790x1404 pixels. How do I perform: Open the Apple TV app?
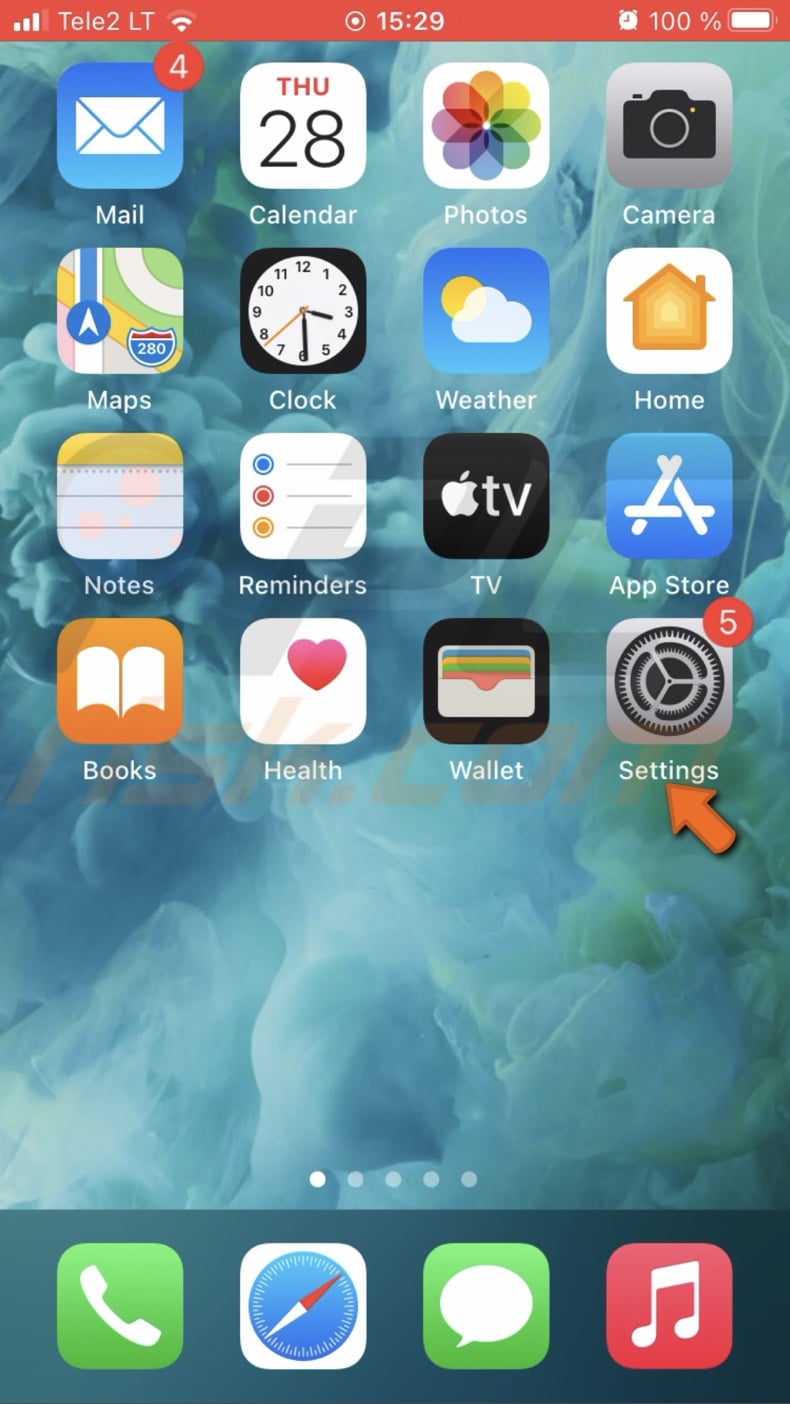coord(486,494)
